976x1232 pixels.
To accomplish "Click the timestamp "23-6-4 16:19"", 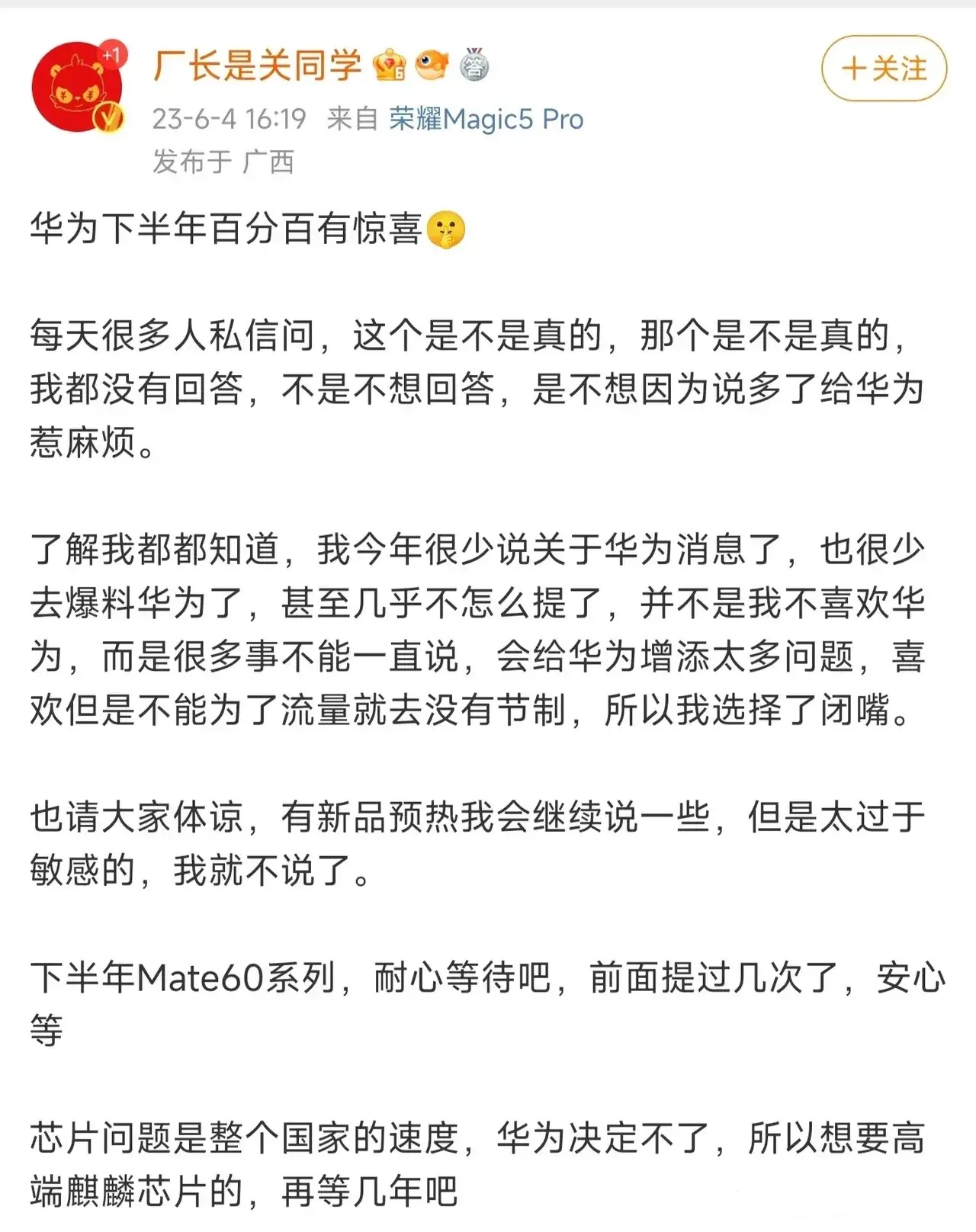I will click(x=227, y=119).
